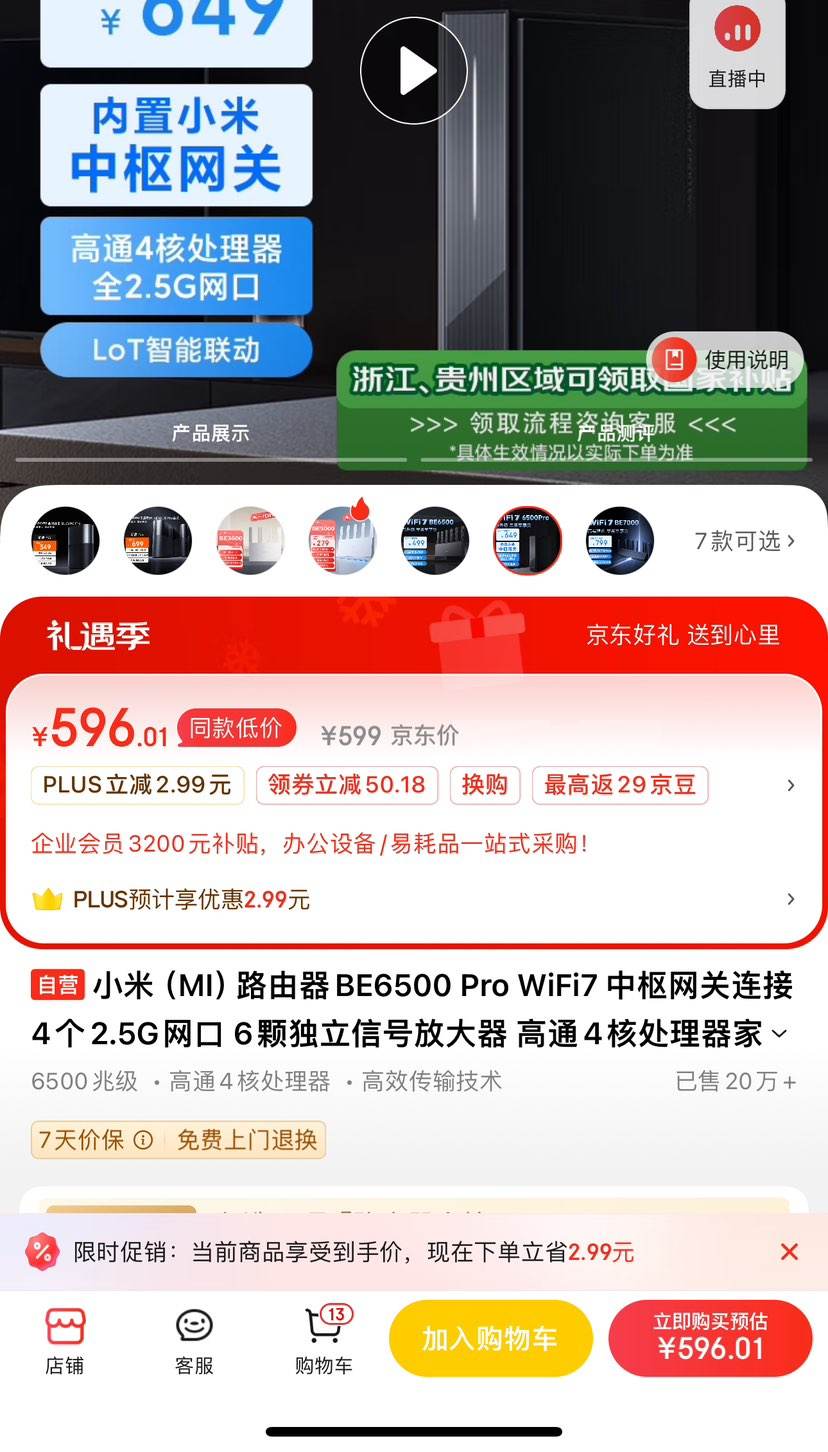The height and width of the screenshot is (1452, 828).
Task: Select the BE6500 Pro product thumbnail
Action: tap(527, 540)
